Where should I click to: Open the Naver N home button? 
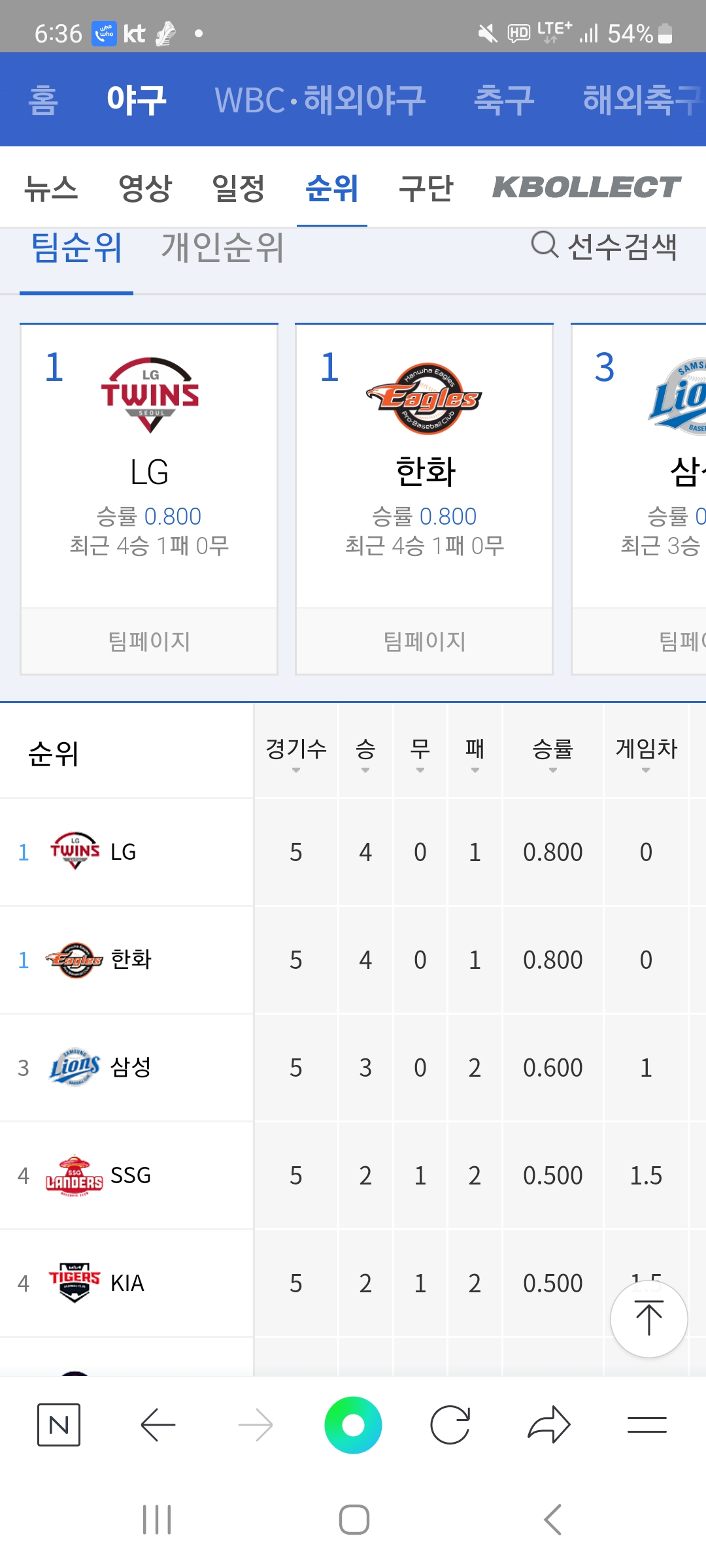point(59,1425)
